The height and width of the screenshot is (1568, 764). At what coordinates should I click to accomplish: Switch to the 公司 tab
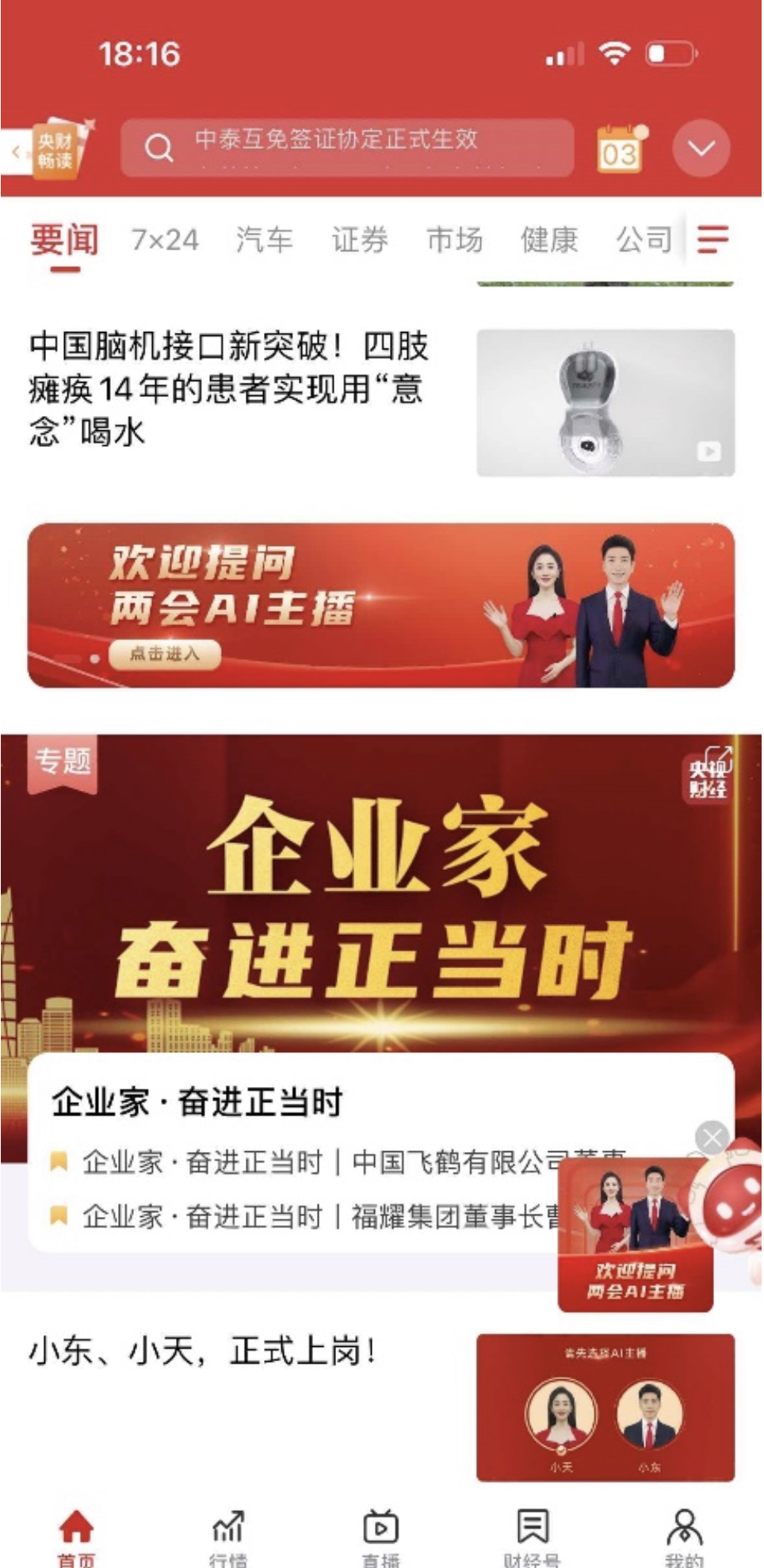pyautogui.click(x=644, y=239)
